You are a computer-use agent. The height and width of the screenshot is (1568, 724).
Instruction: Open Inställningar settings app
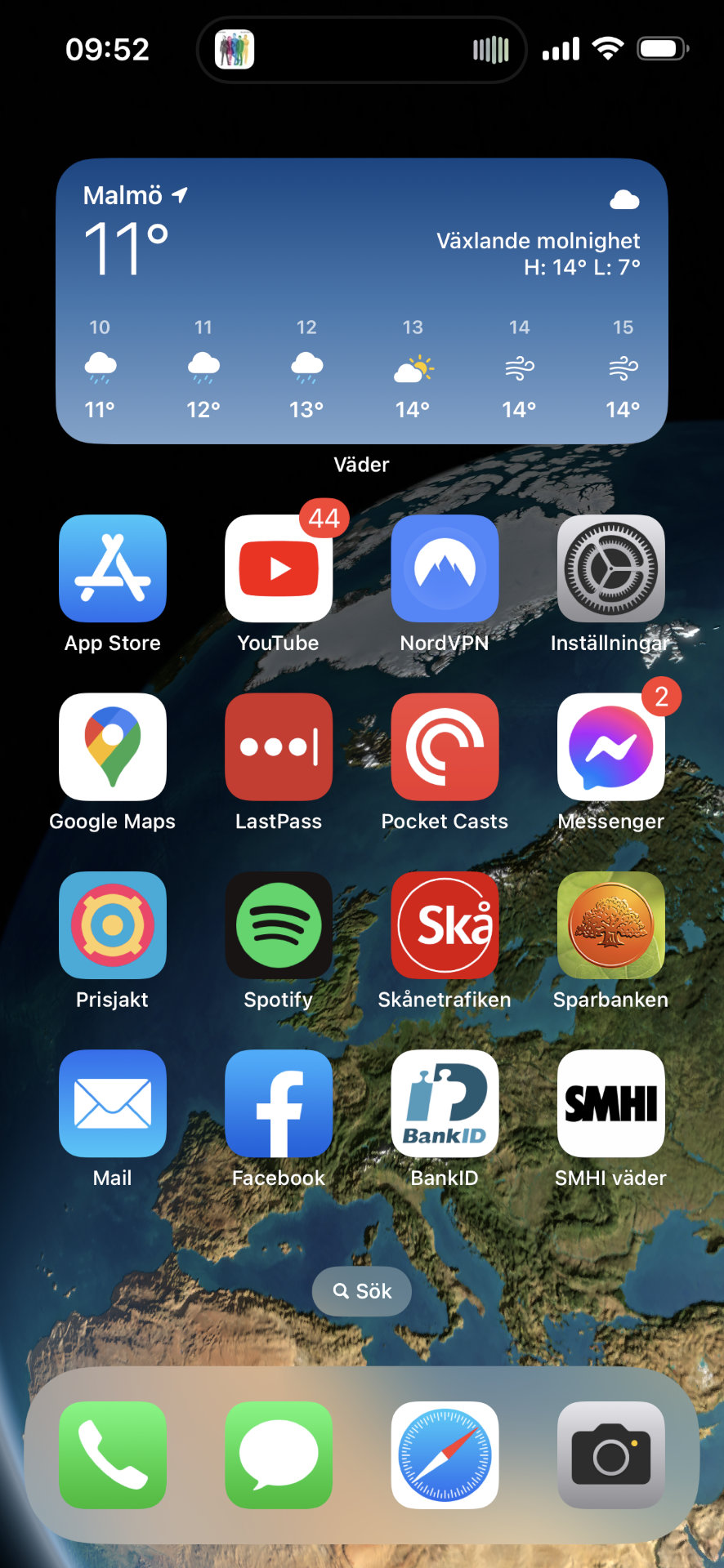click(610, 568)
